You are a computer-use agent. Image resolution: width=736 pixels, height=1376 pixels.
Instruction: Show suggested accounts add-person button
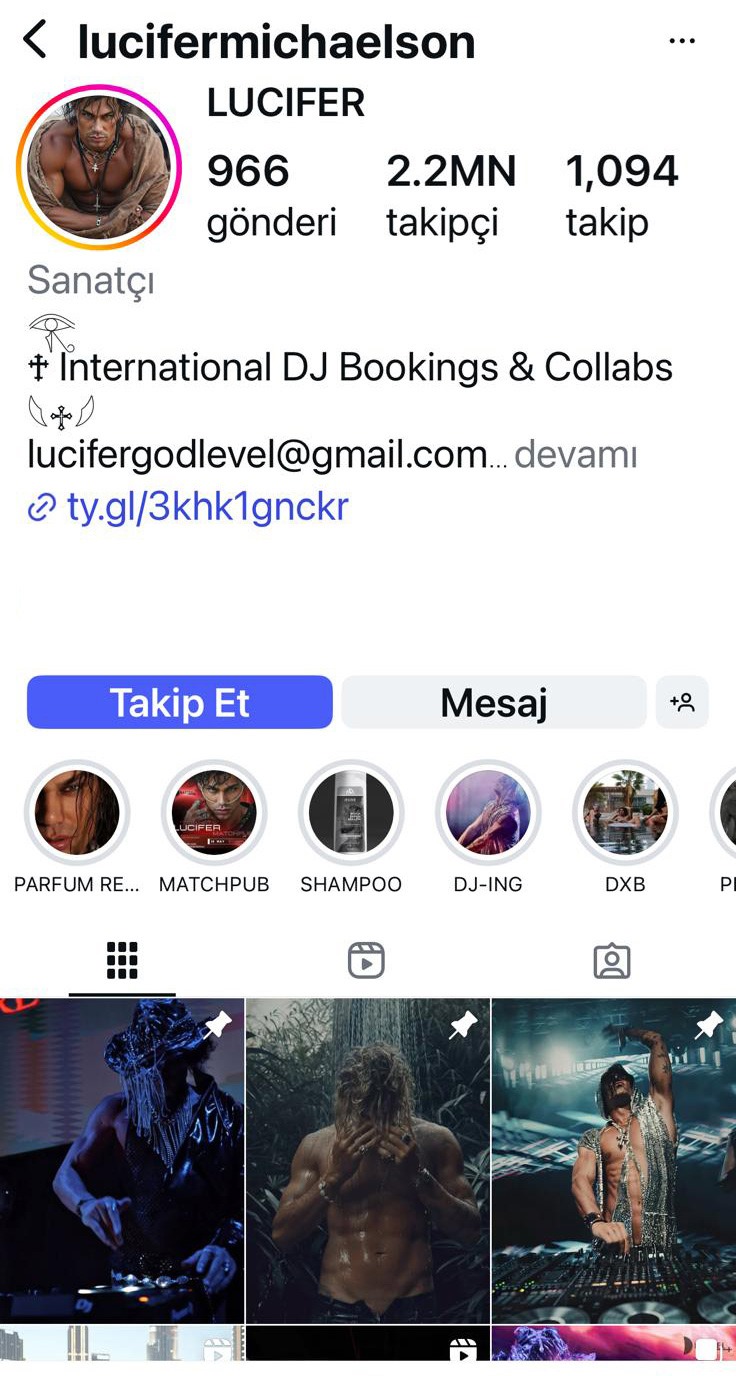coord(682,702)
